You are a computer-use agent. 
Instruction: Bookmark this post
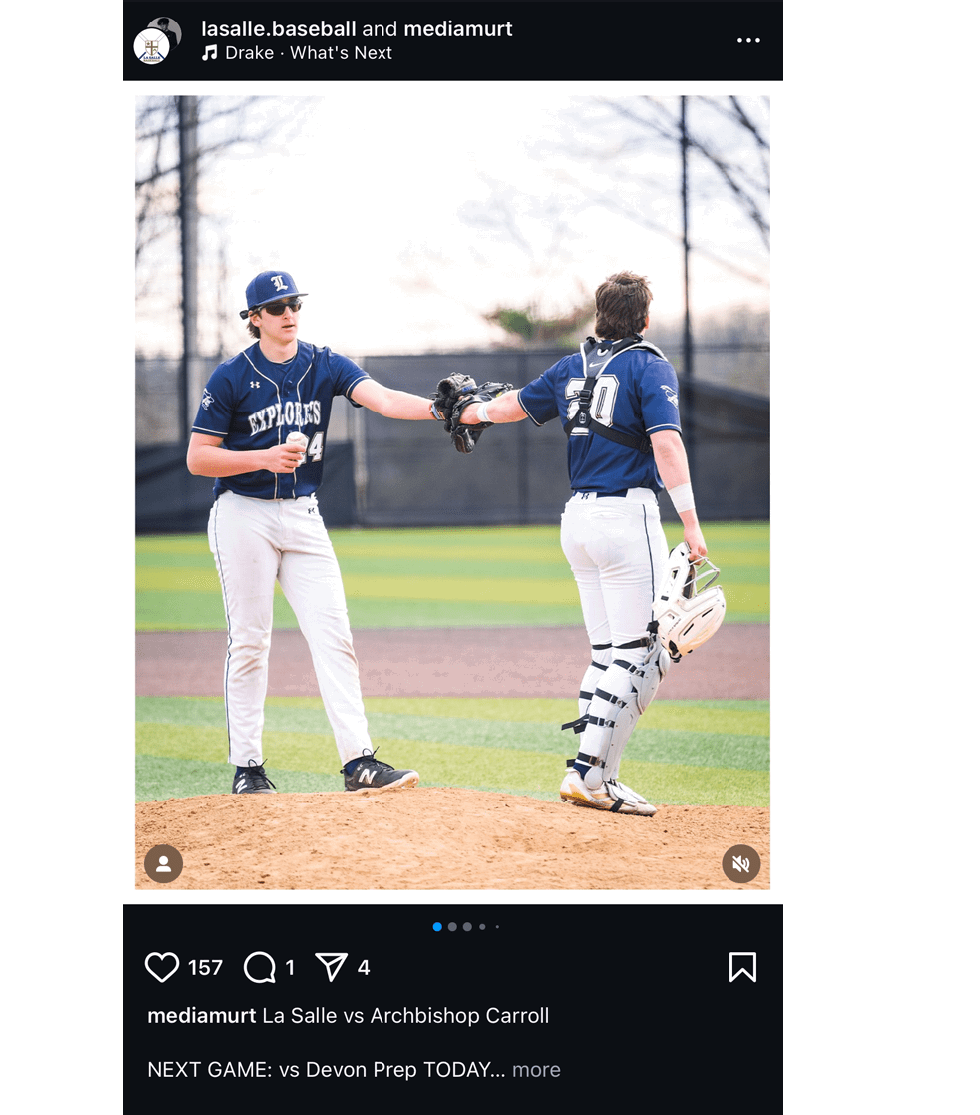pyautogui.click(x=742, y=967)
